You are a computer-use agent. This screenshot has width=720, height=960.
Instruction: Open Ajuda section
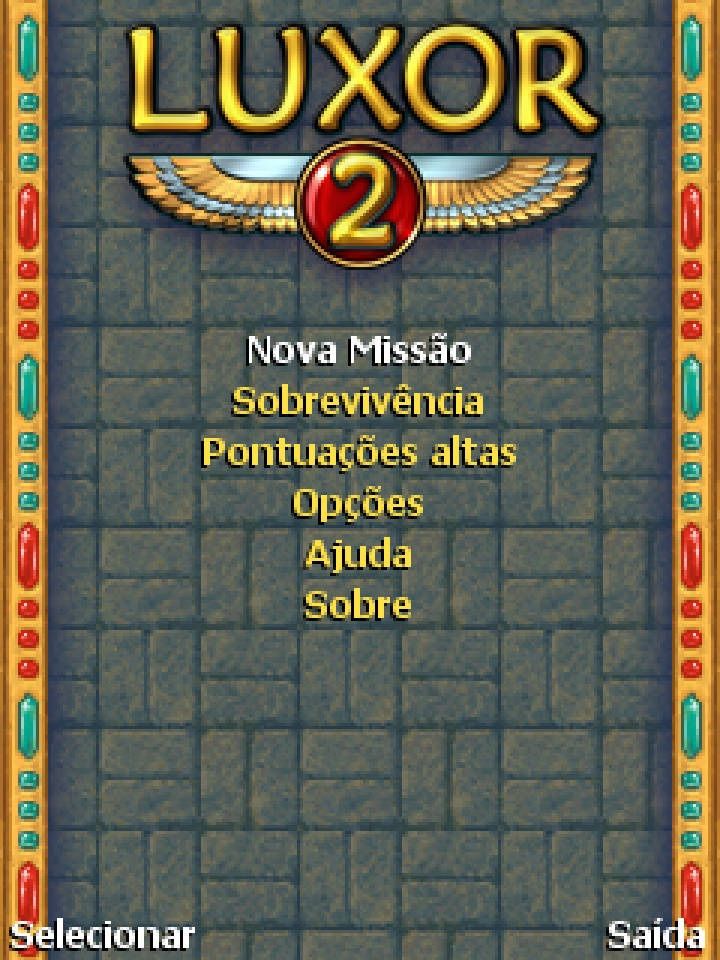(x=358, y=555)
